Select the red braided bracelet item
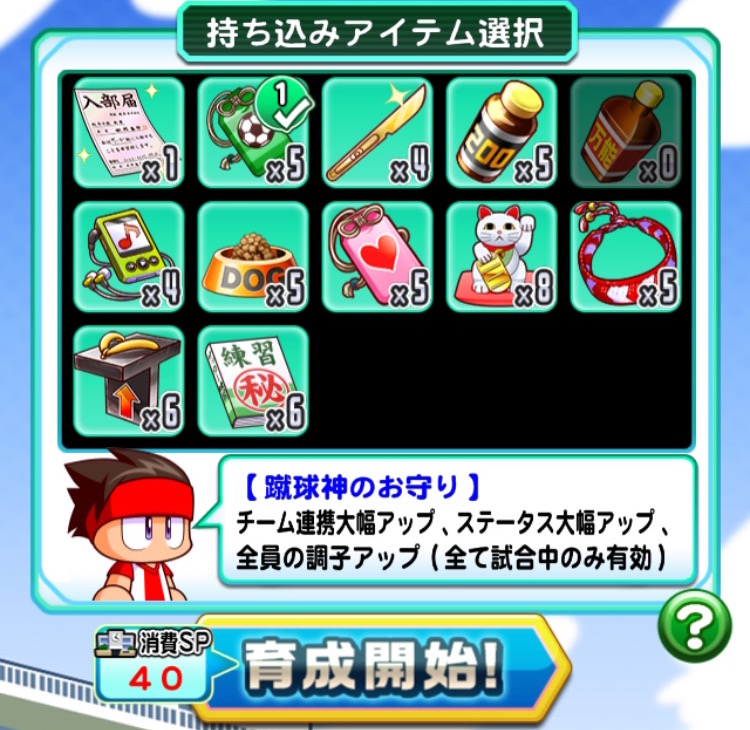 625,256
